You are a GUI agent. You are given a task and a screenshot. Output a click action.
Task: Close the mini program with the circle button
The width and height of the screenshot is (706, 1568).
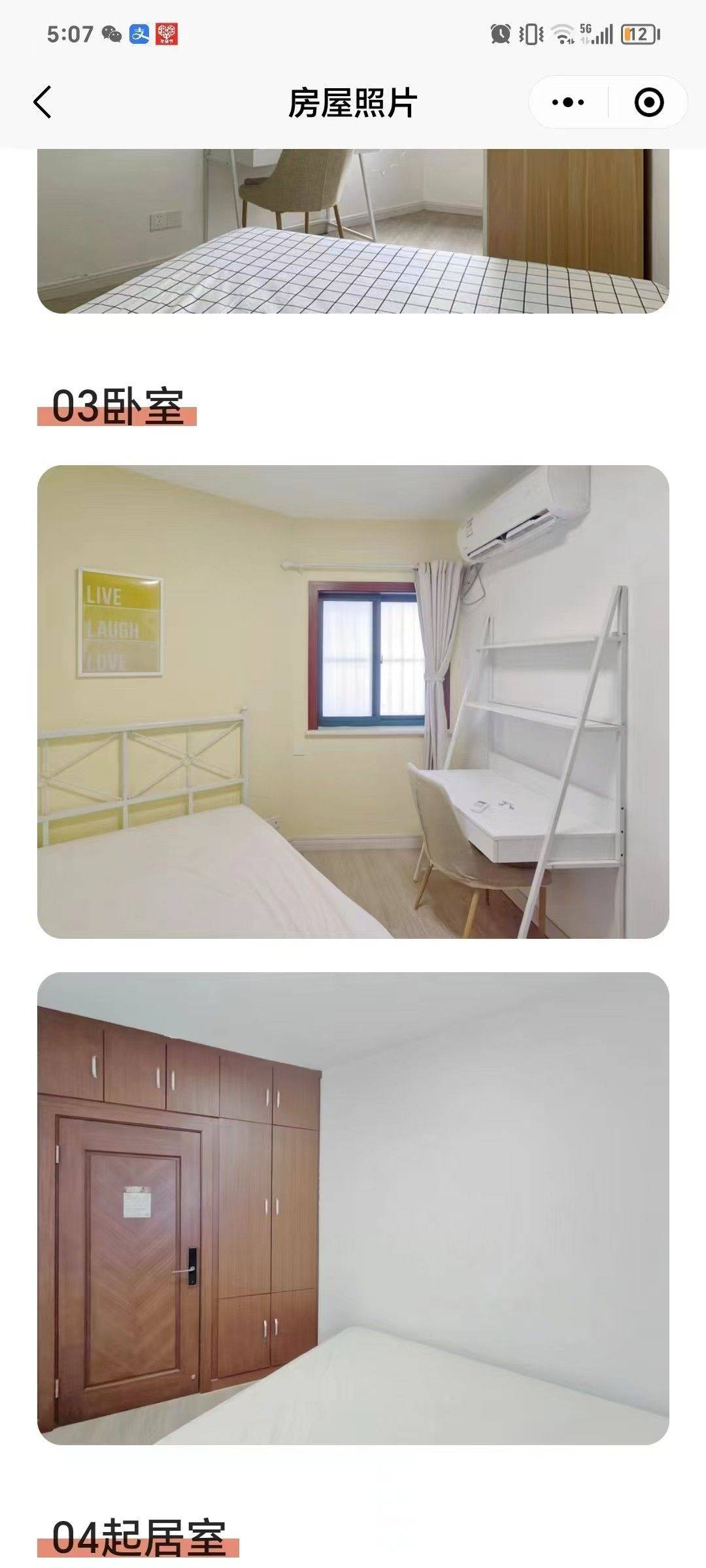pyautogui.click(x=648, y=103)
